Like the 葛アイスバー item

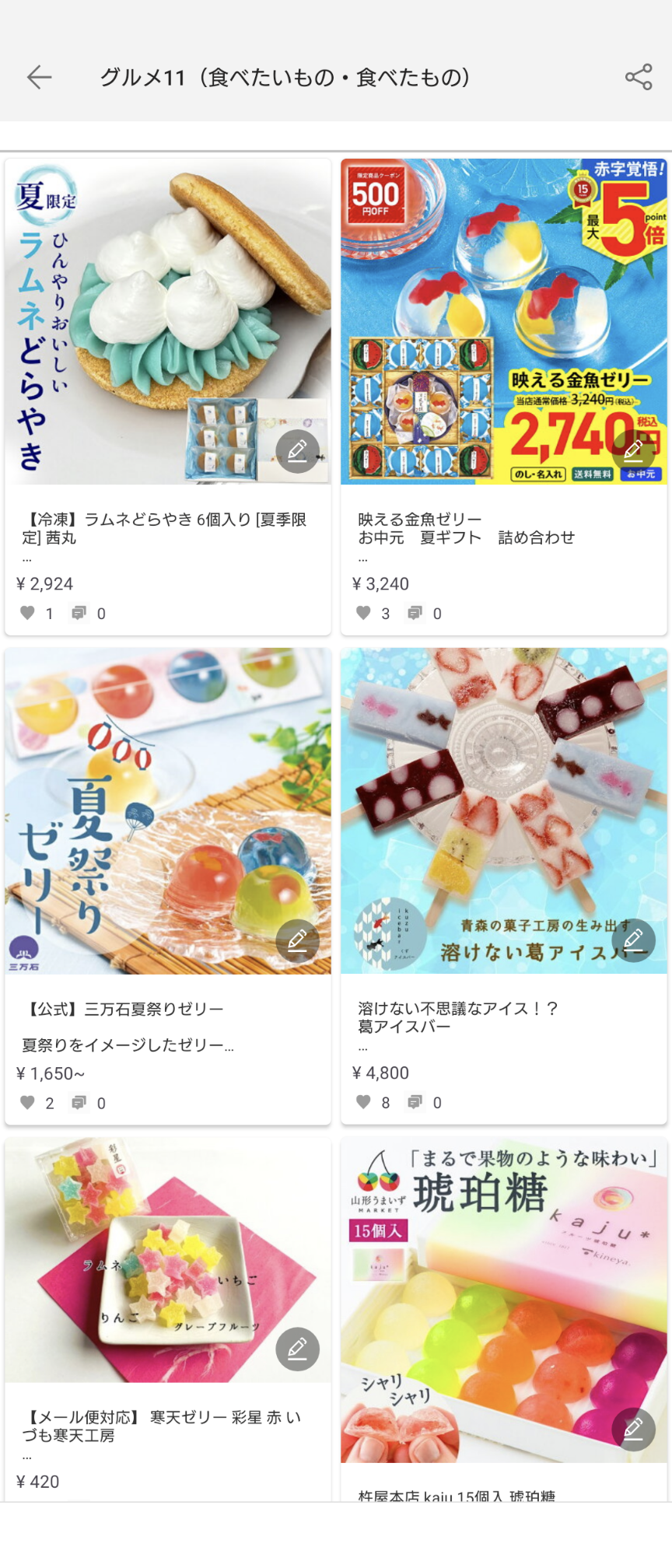(x=363, y=1101)
